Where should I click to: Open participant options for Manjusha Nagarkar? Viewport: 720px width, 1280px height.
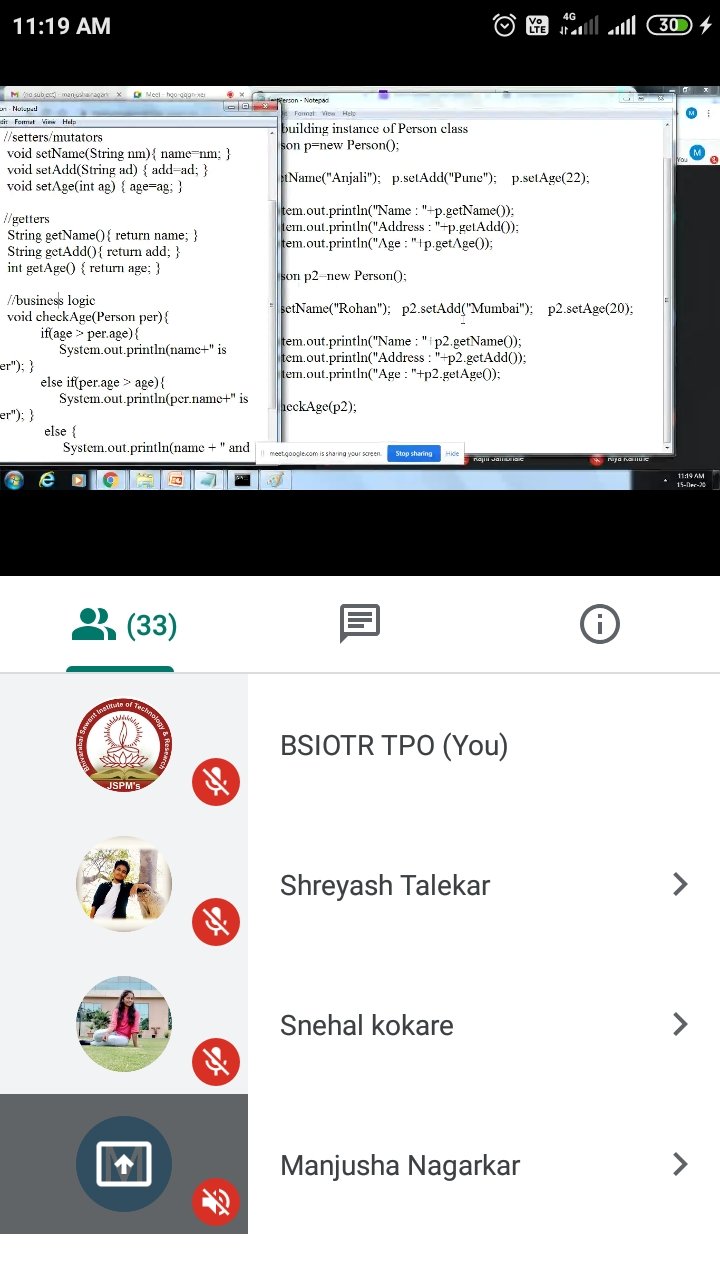[680, 1164]
